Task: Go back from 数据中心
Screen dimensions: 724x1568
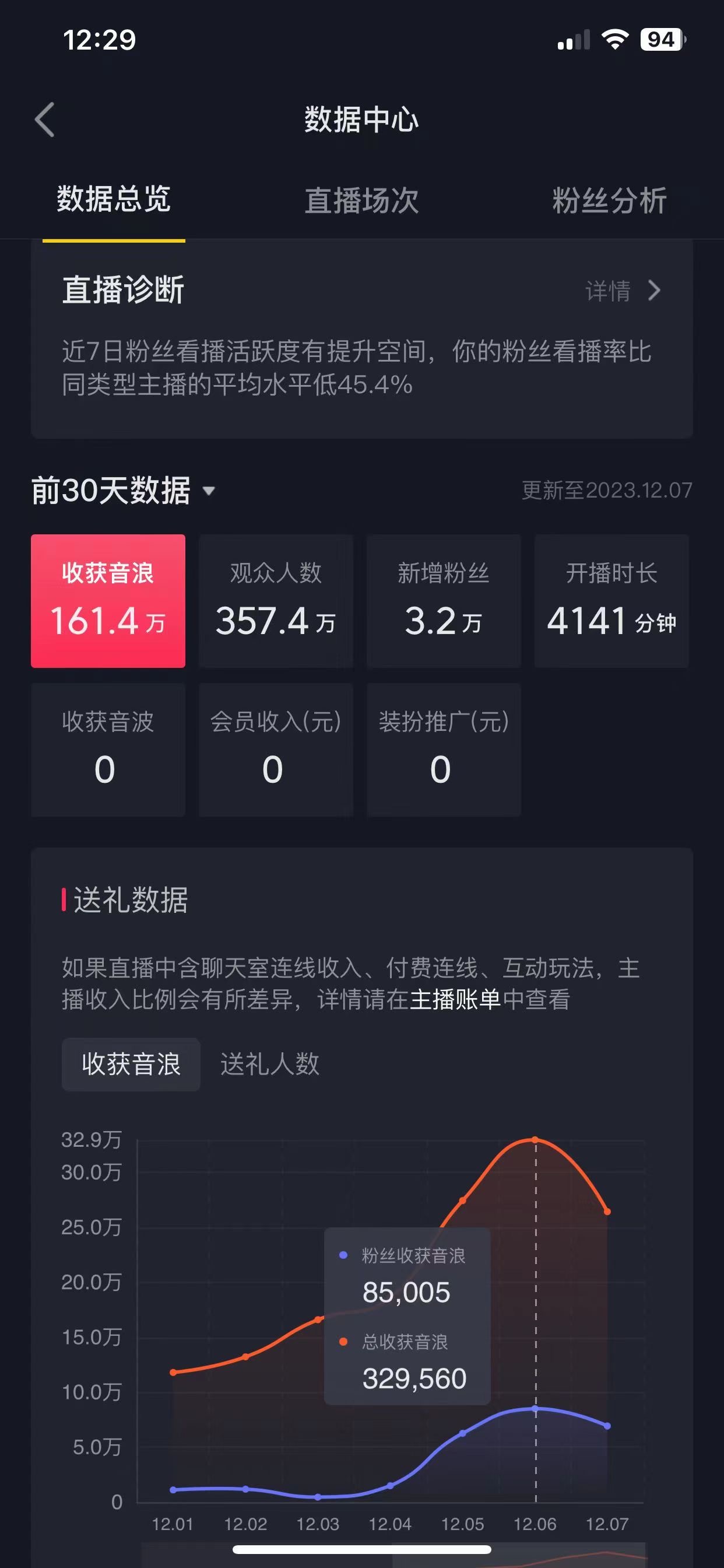Action: 45,120
